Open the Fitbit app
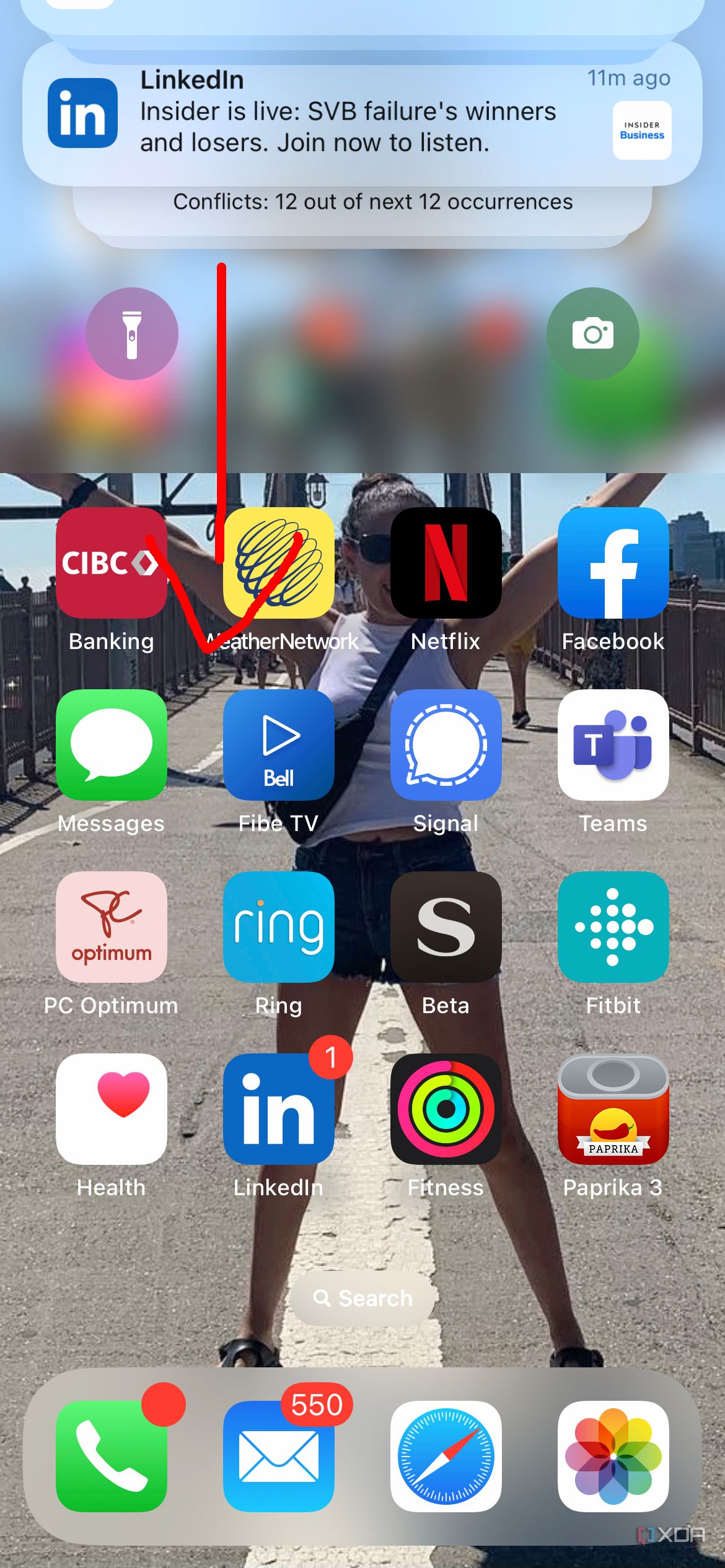The height and width of the screenshot is (1568, 725). [x=613, y=927]
